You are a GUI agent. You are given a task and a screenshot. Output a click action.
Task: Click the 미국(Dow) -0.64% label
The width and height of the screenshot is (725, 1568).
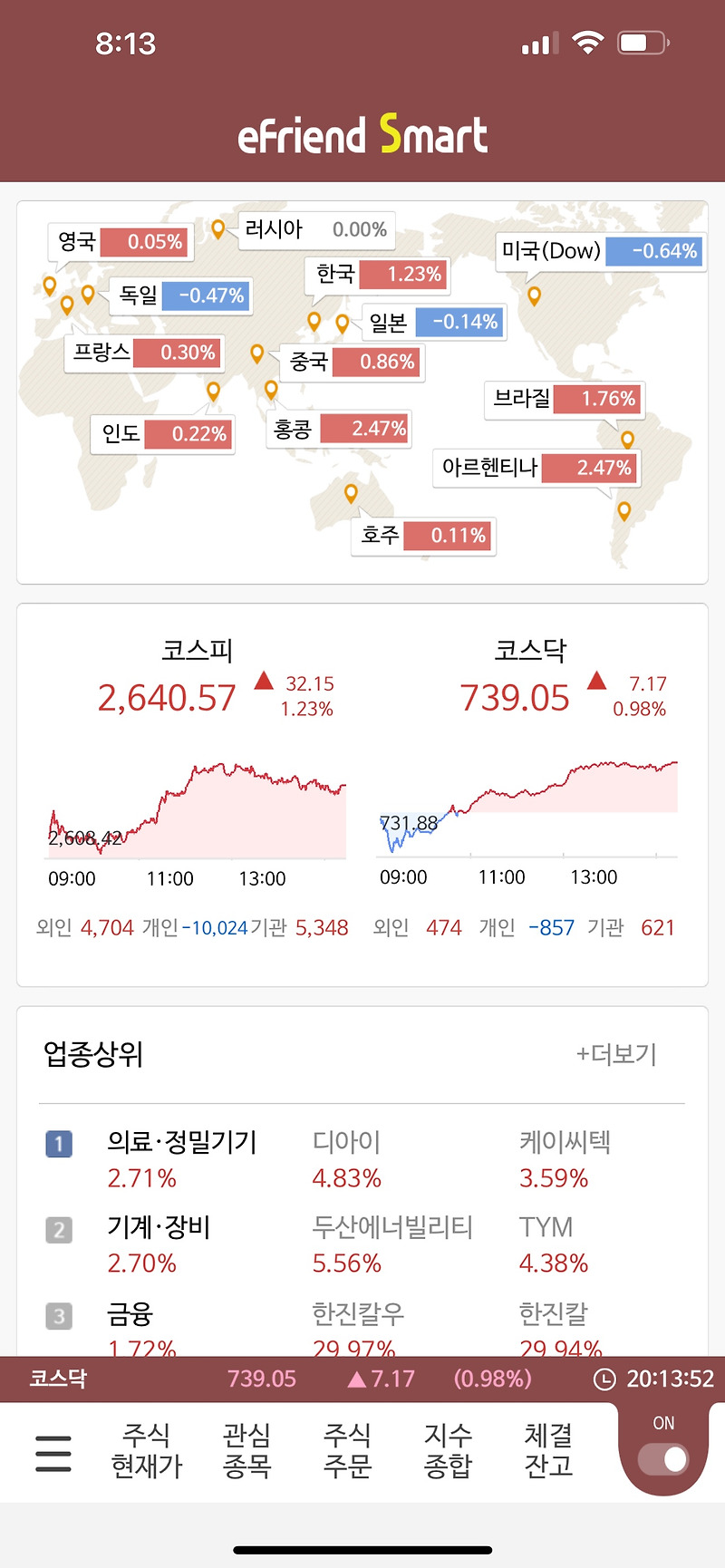click(601, 251)
